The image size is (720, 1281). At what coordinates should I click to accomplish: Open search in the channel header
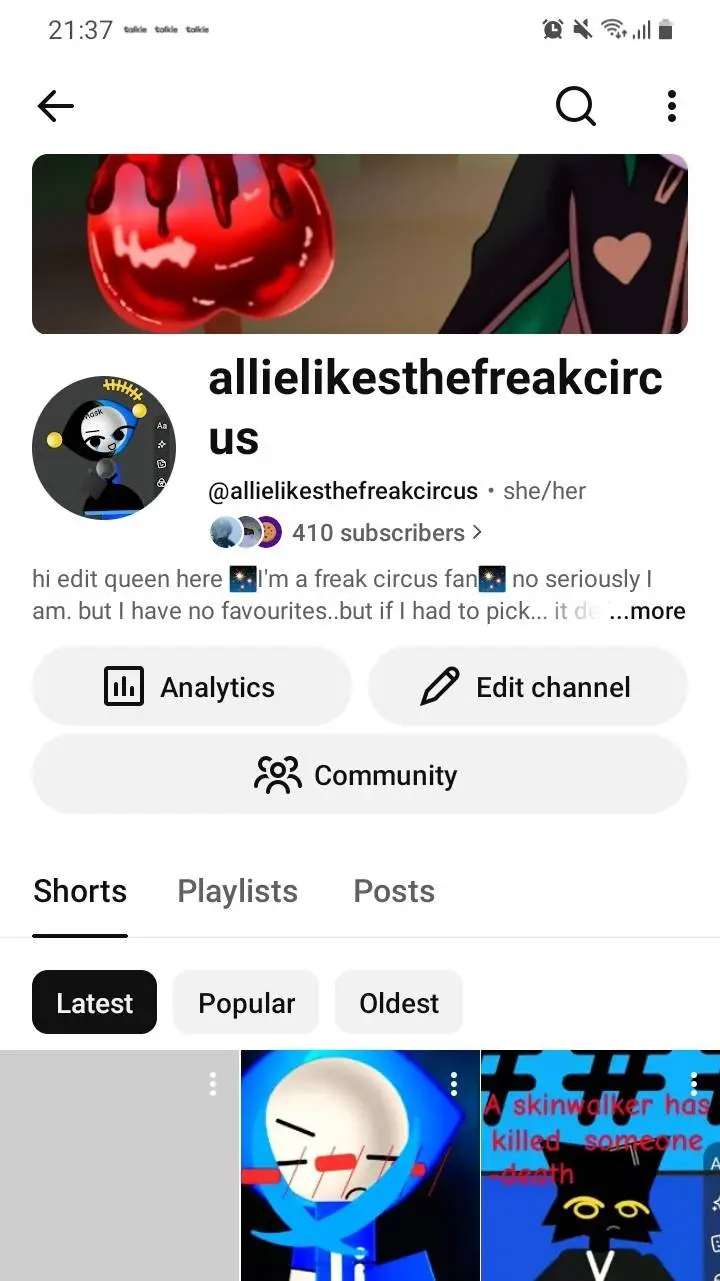point(576,105)
